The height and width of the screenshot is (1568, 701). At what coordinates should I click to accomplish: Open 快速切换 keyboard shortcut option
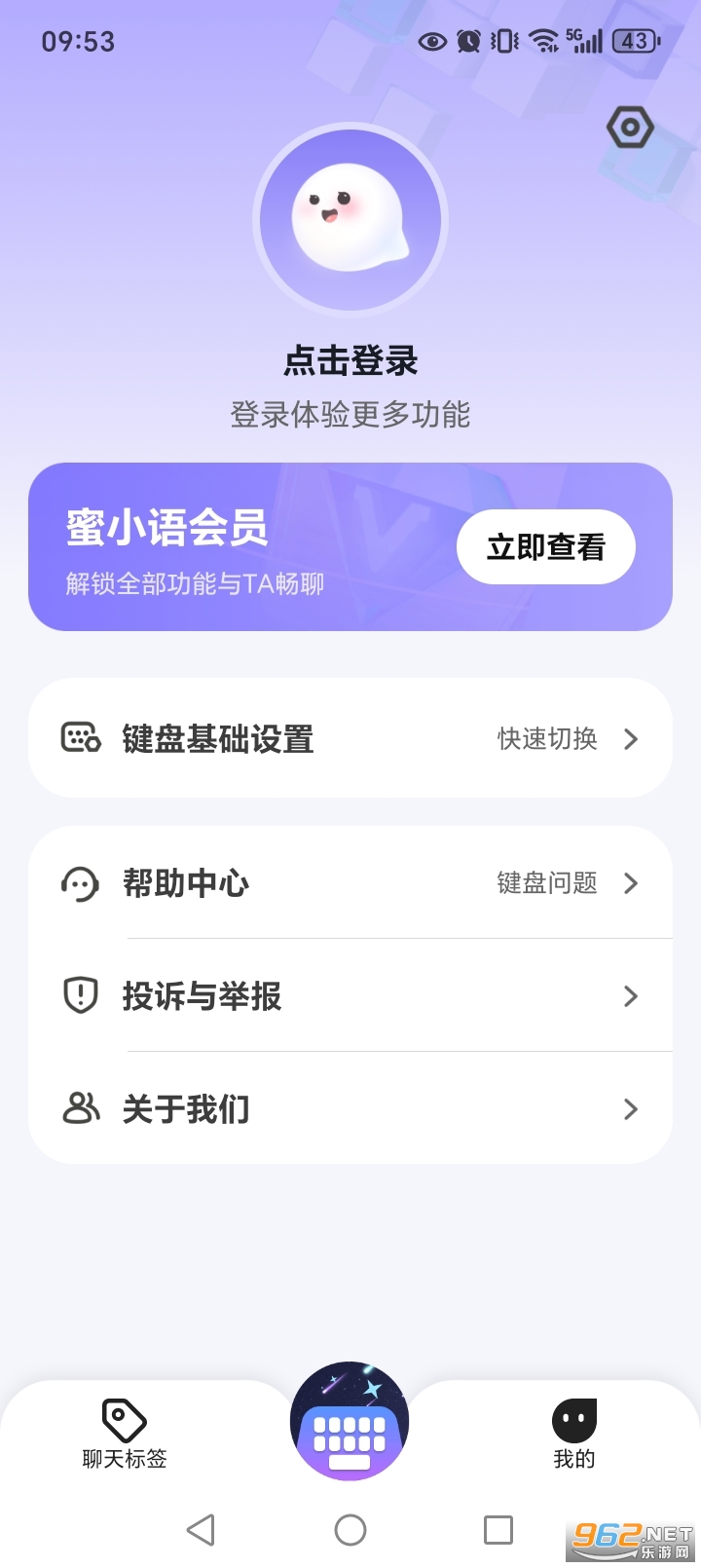tap(546, 738)
